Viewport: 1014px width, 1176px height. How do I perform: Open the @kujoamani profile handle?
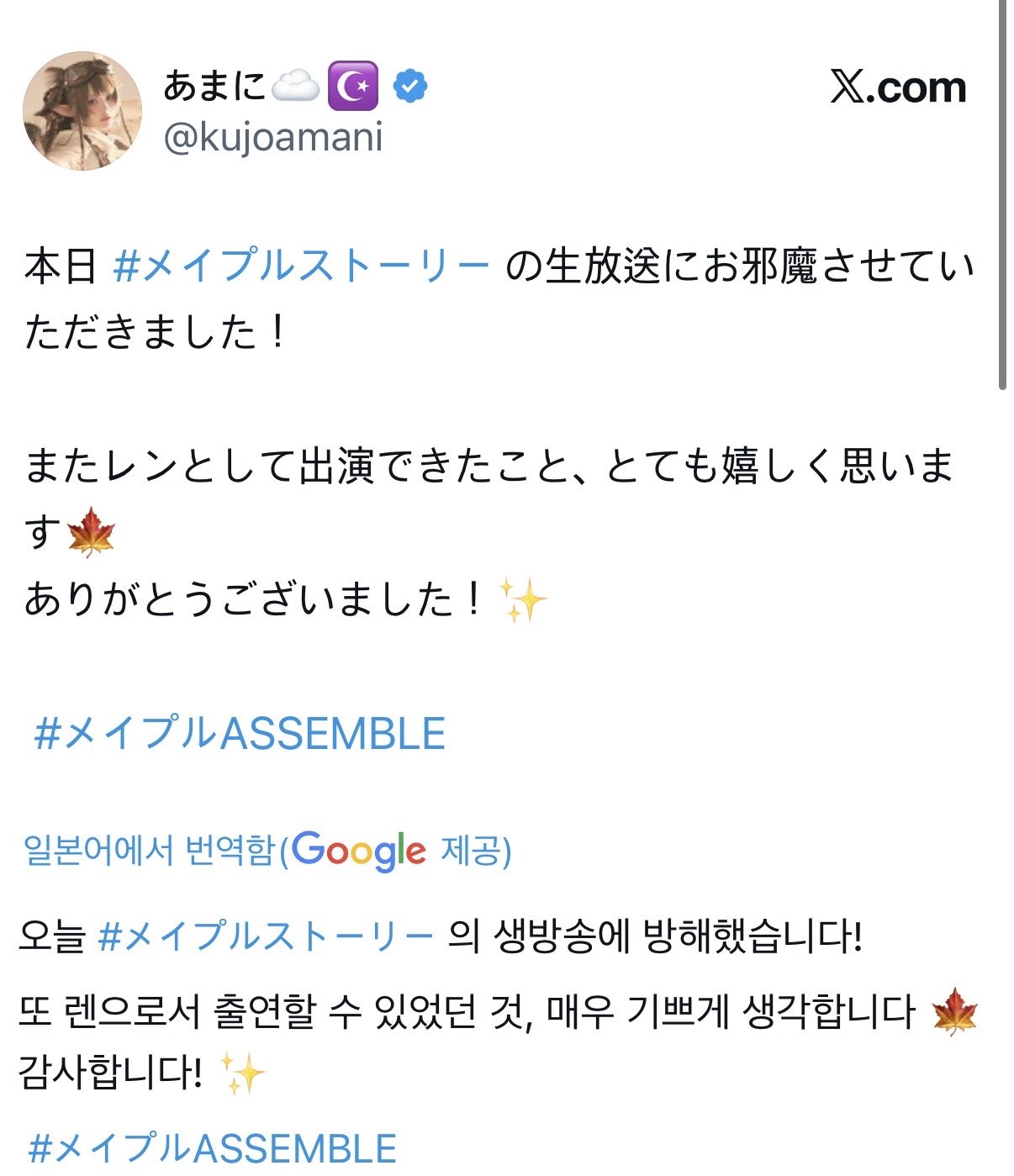point(273,137)
